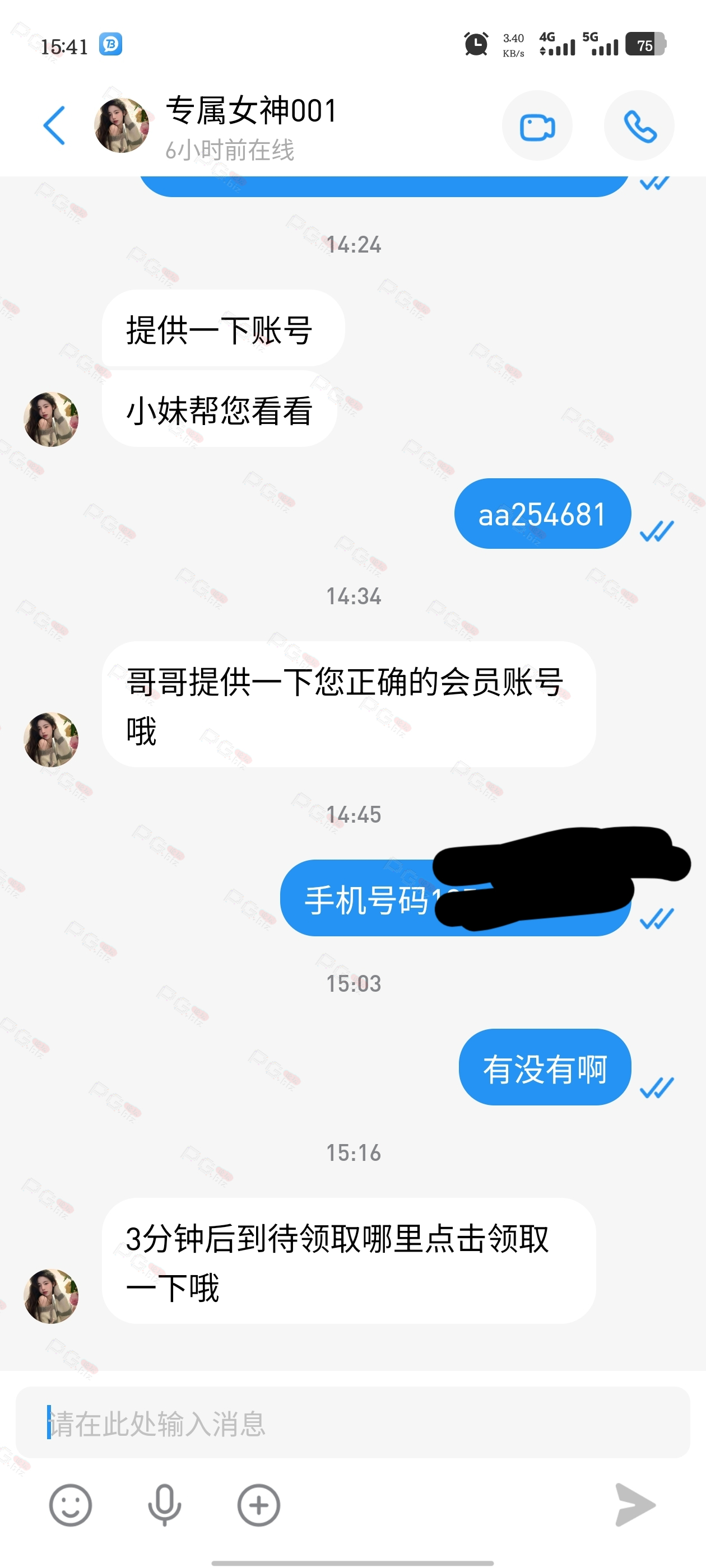Viewport: 706px width, 1568px height.
Task: Go back using the blue arrow
Action: point(54,125)
